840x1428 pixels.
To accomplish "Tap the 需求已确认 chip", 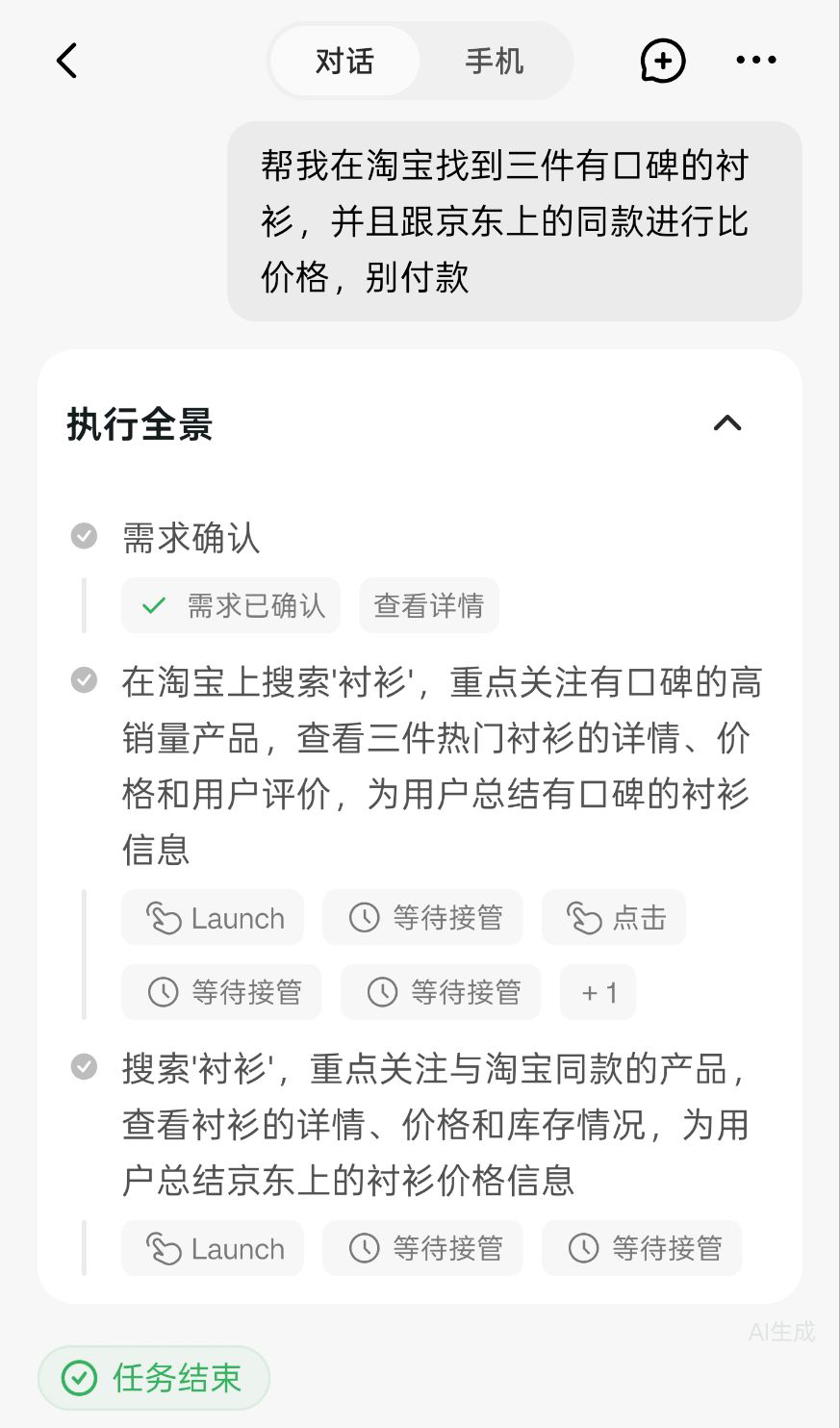I will click(231, 605).
